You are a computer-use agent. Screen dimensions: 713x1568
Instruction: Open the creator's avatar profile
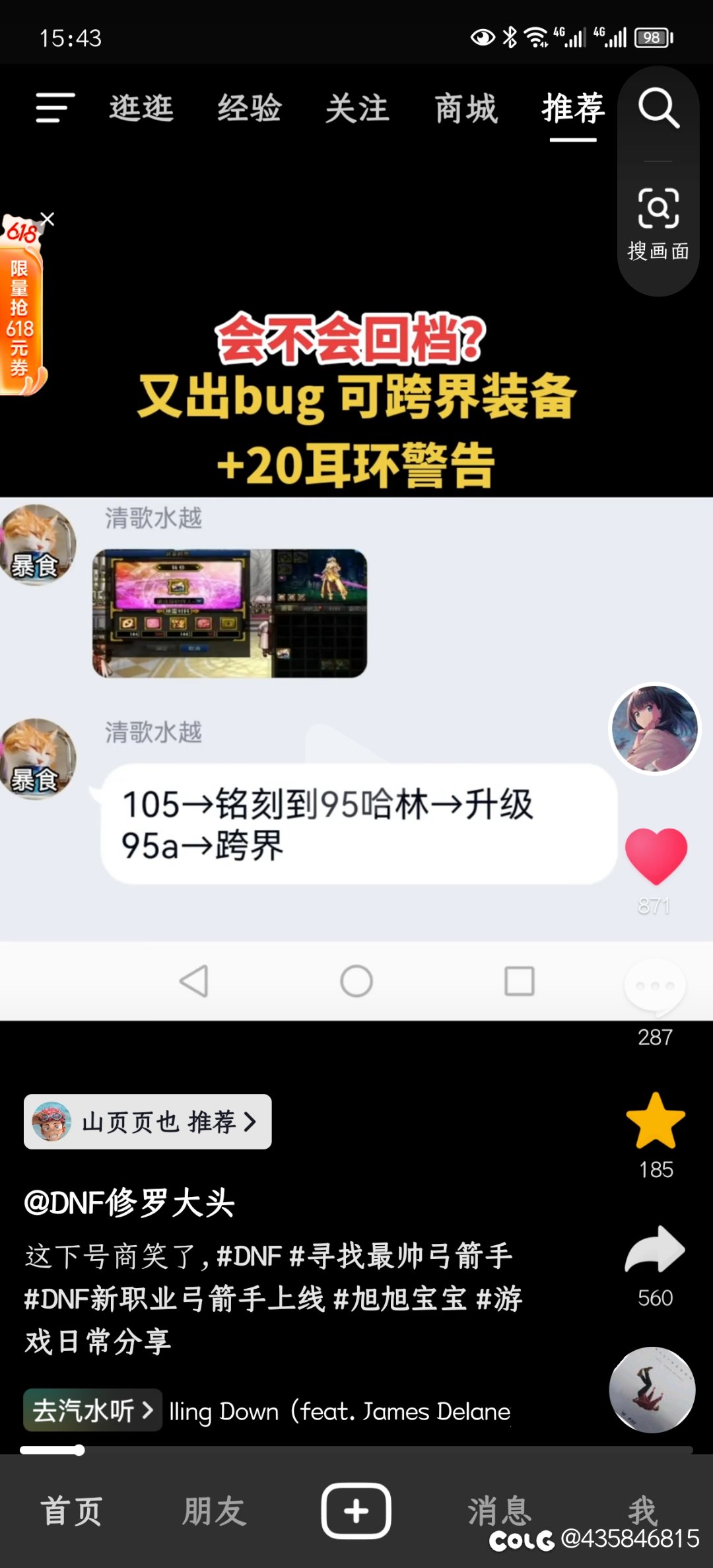pos(654,729)
